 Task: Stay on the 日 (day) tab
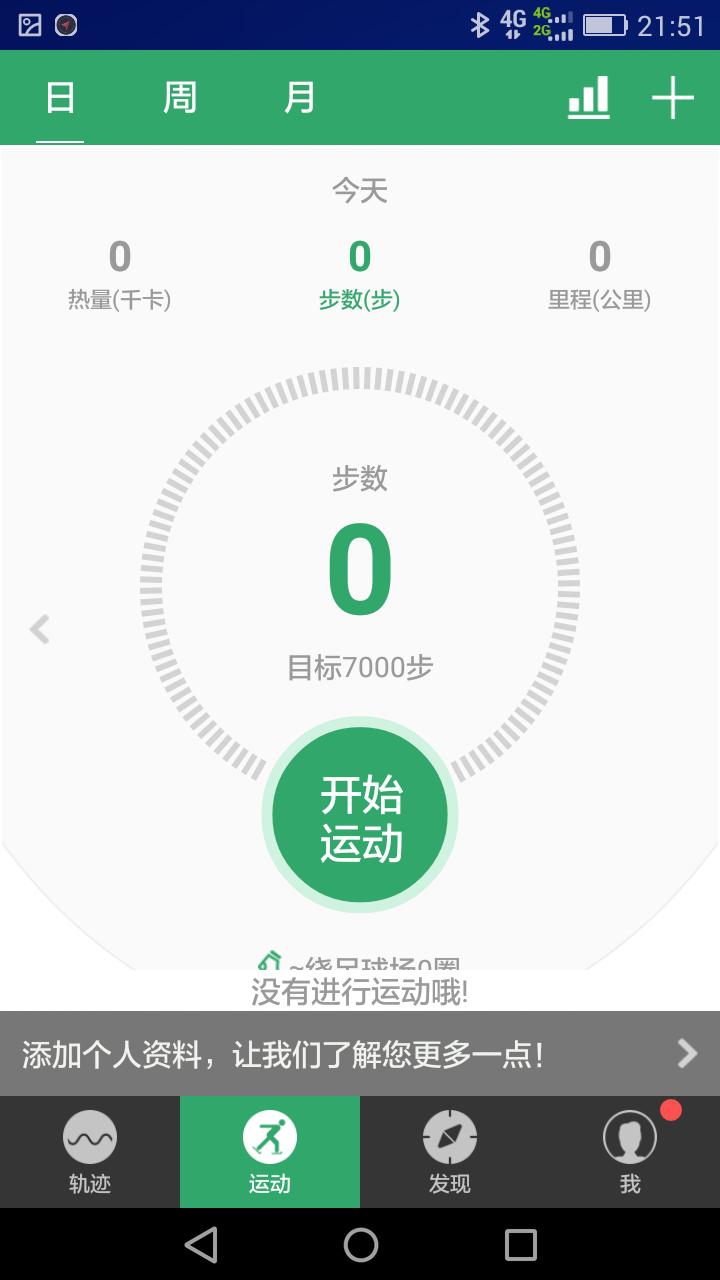59,97
